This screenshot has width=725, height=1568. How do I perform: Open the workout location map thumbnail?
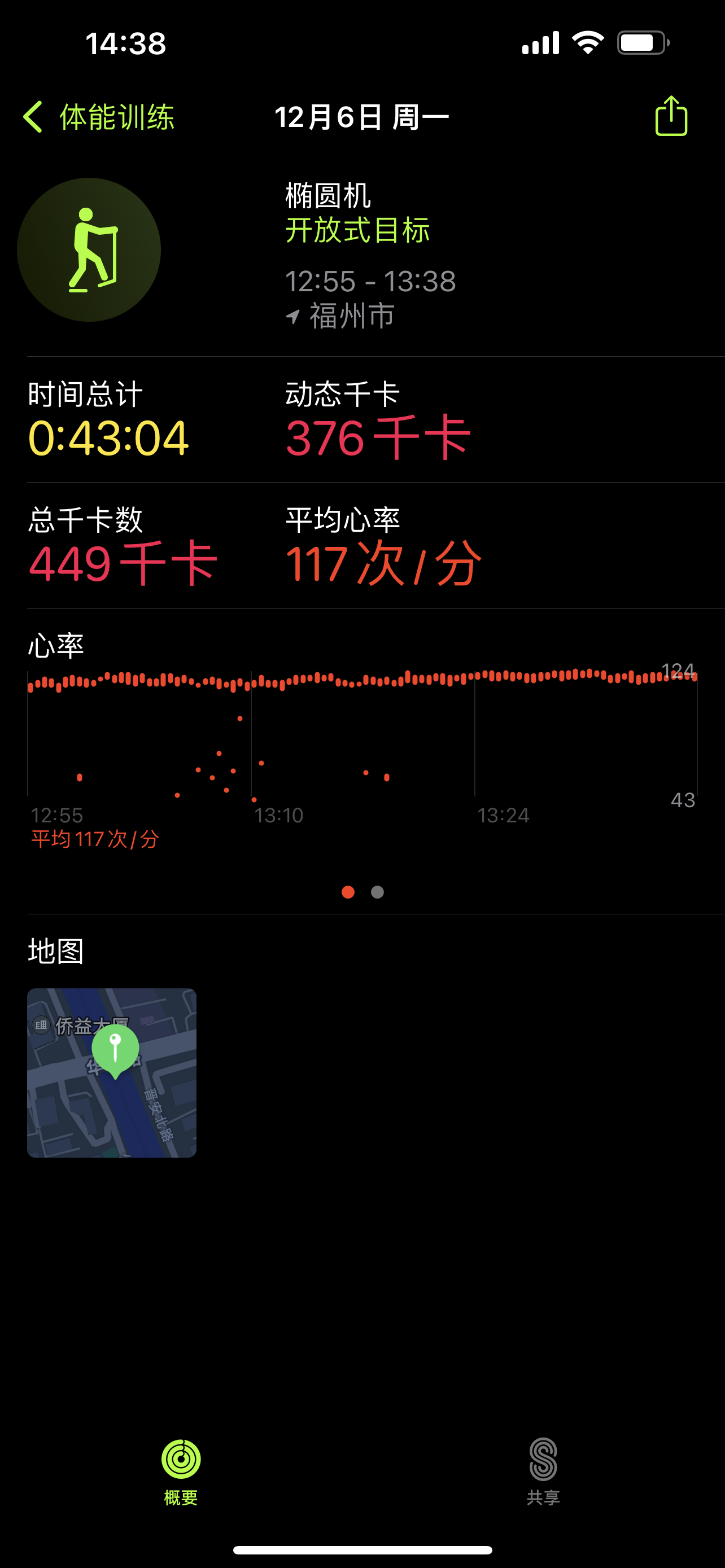point(112,1072)
